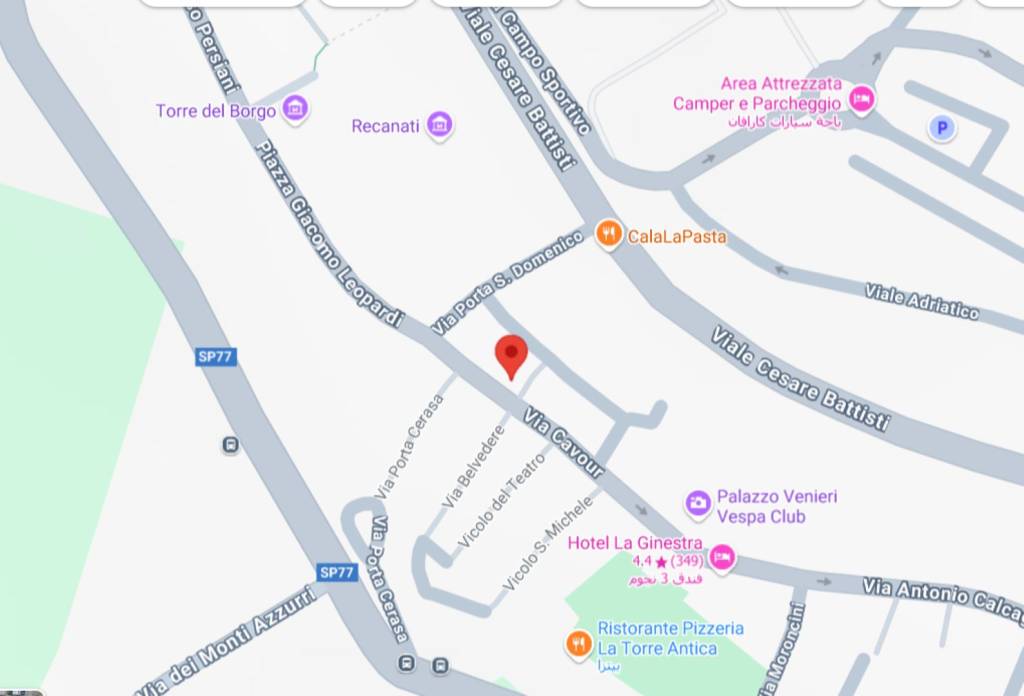Select the Recanati museum marker
Screen dimensions: 1024x696
point(439,125)
